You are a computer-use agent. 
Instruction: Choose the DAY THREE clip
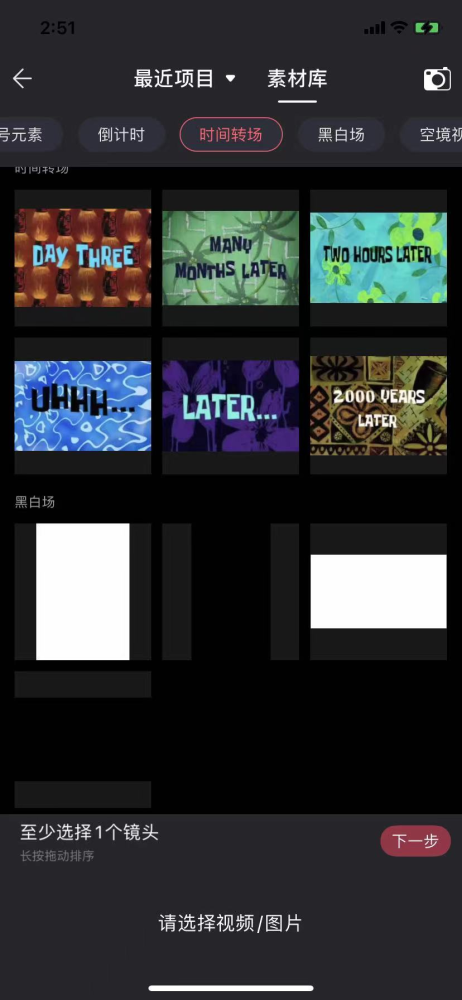pyautogui.click(x=83, y=258)
